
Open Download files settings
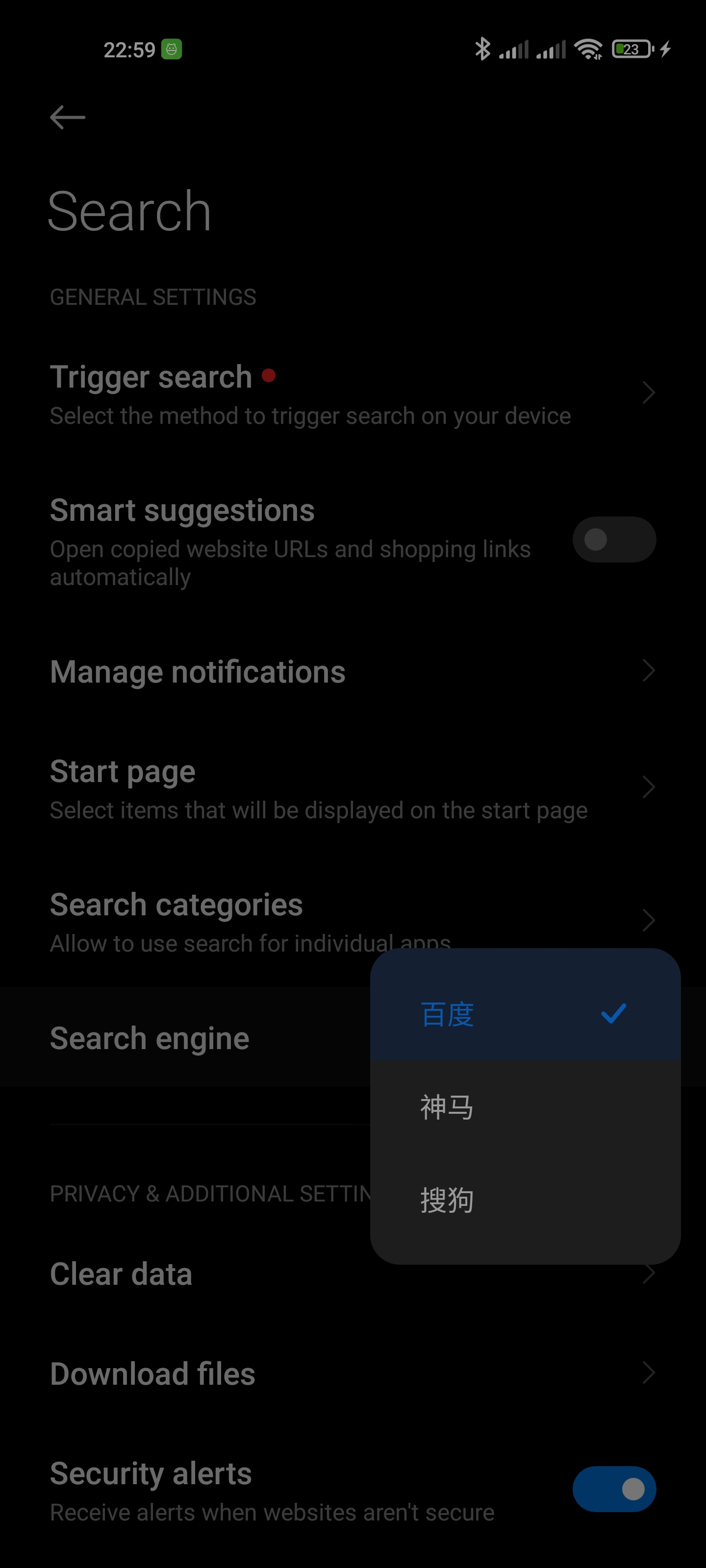353,1373
